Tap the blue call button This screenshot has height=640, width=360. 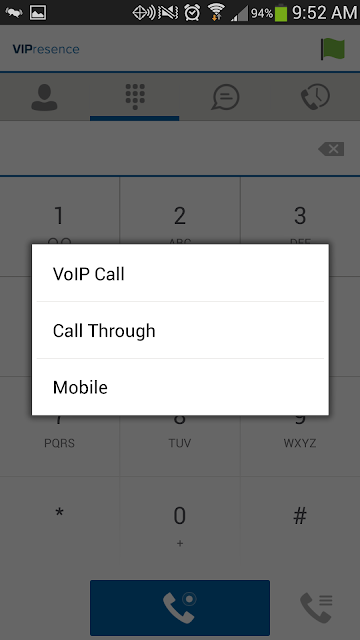pos(180,607)
